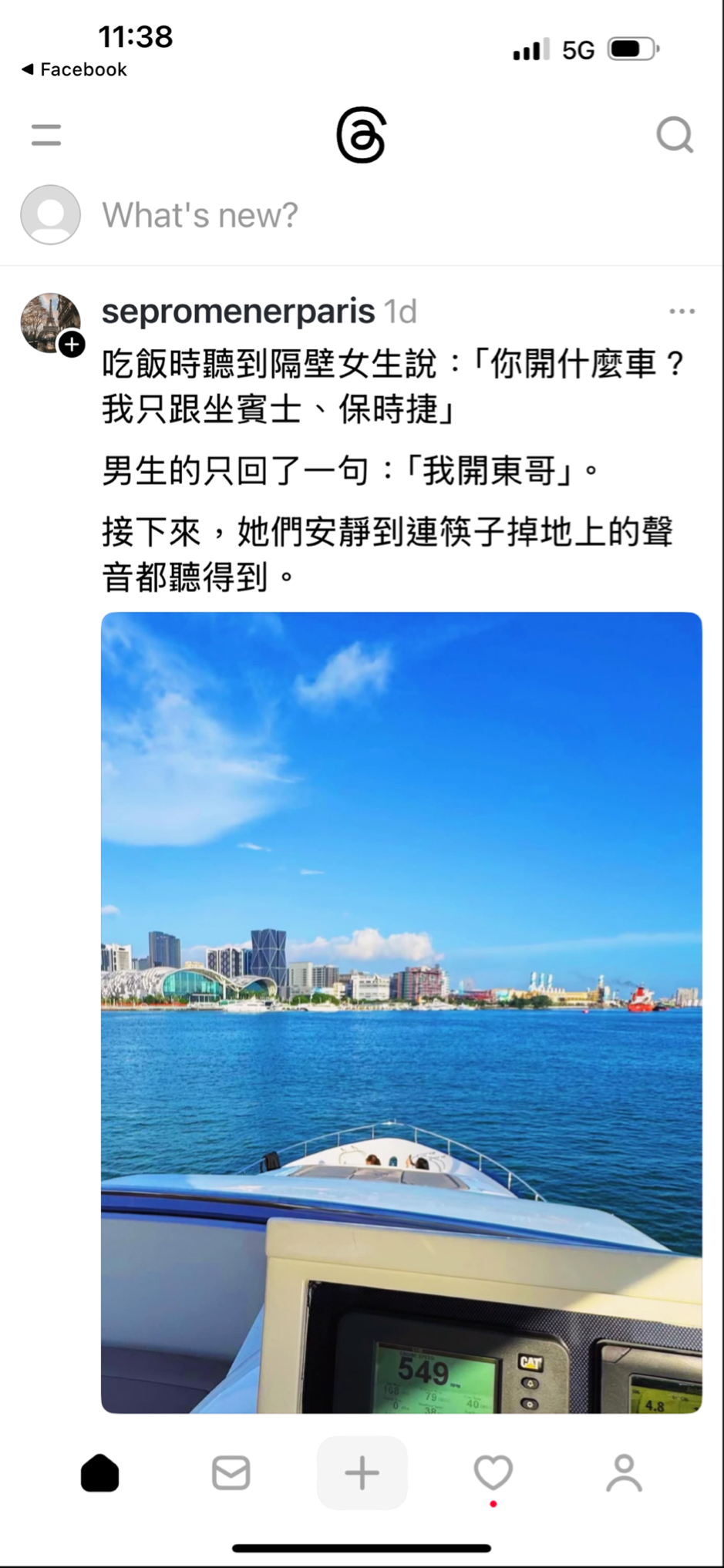
Task: Open the activity heart tab
Action: coord(493,1473)
